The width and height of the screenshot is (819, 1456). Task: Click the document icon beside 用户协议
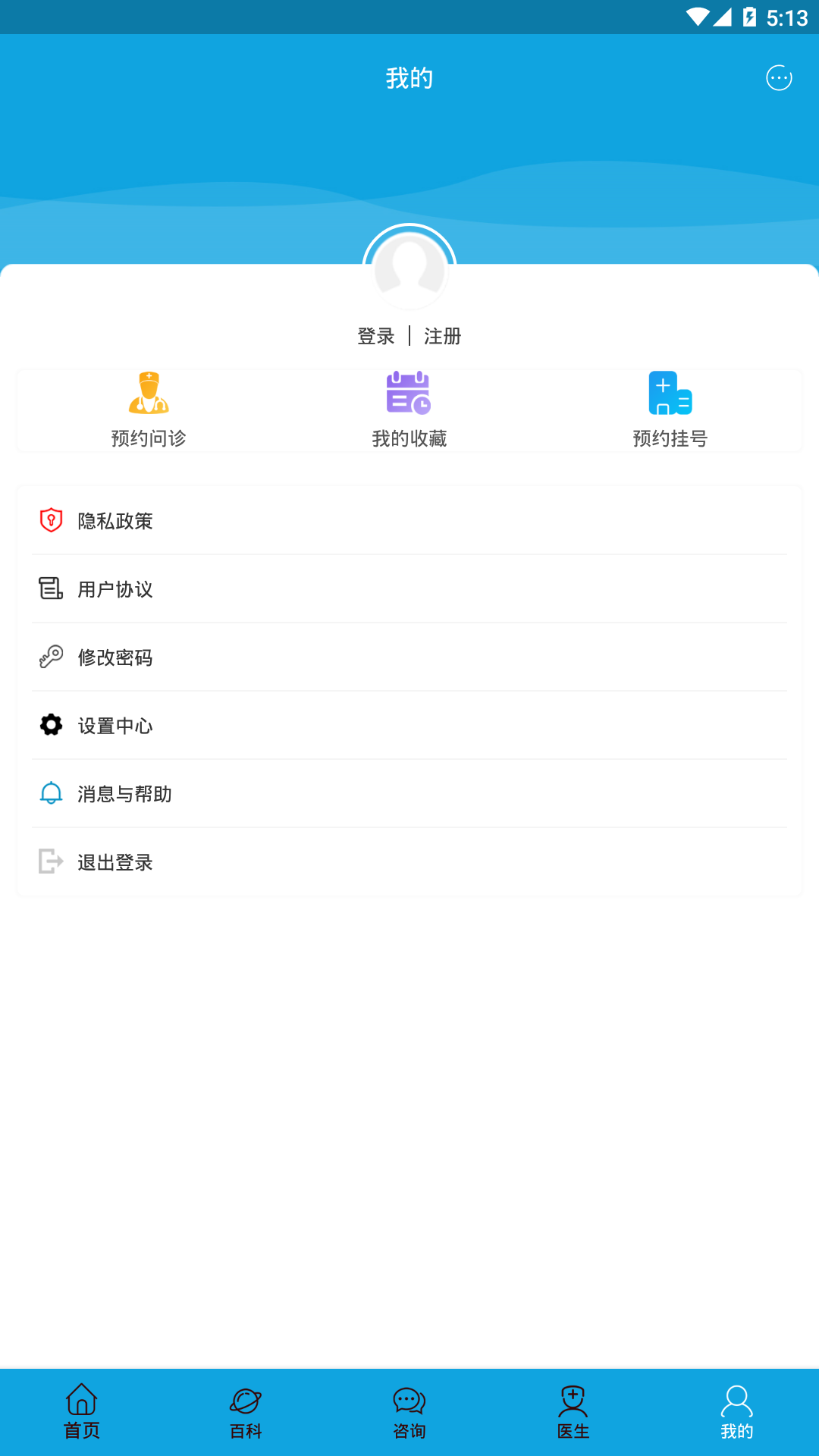[x=50, y=588]
